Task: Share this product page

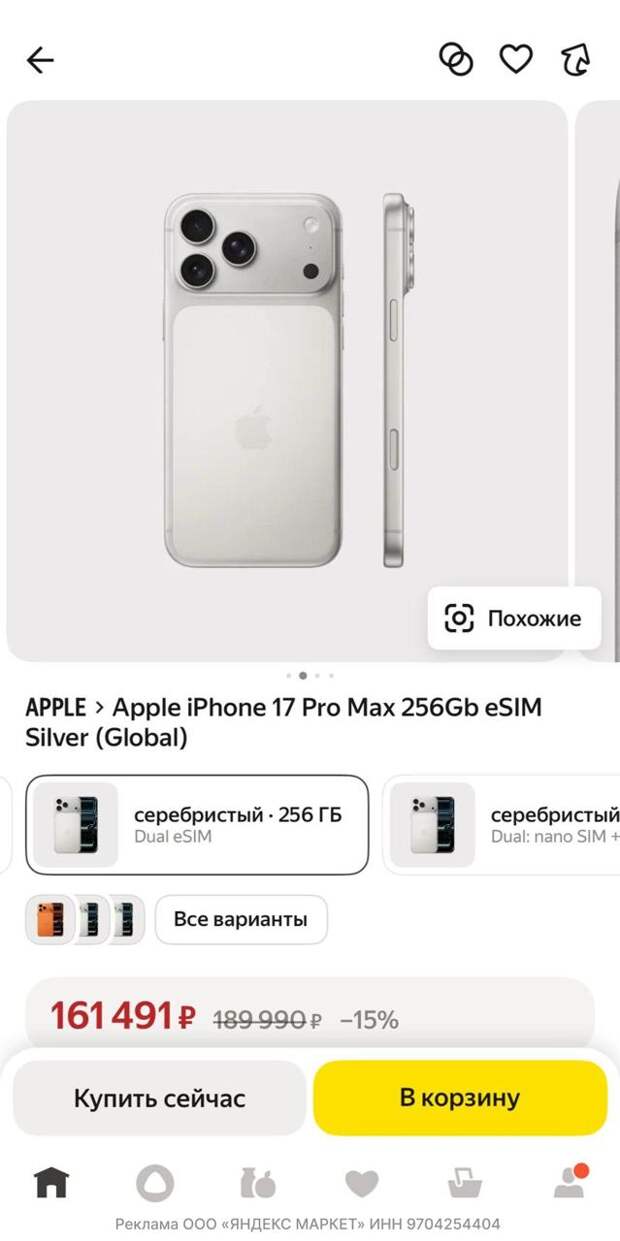Action: [576, 60]
